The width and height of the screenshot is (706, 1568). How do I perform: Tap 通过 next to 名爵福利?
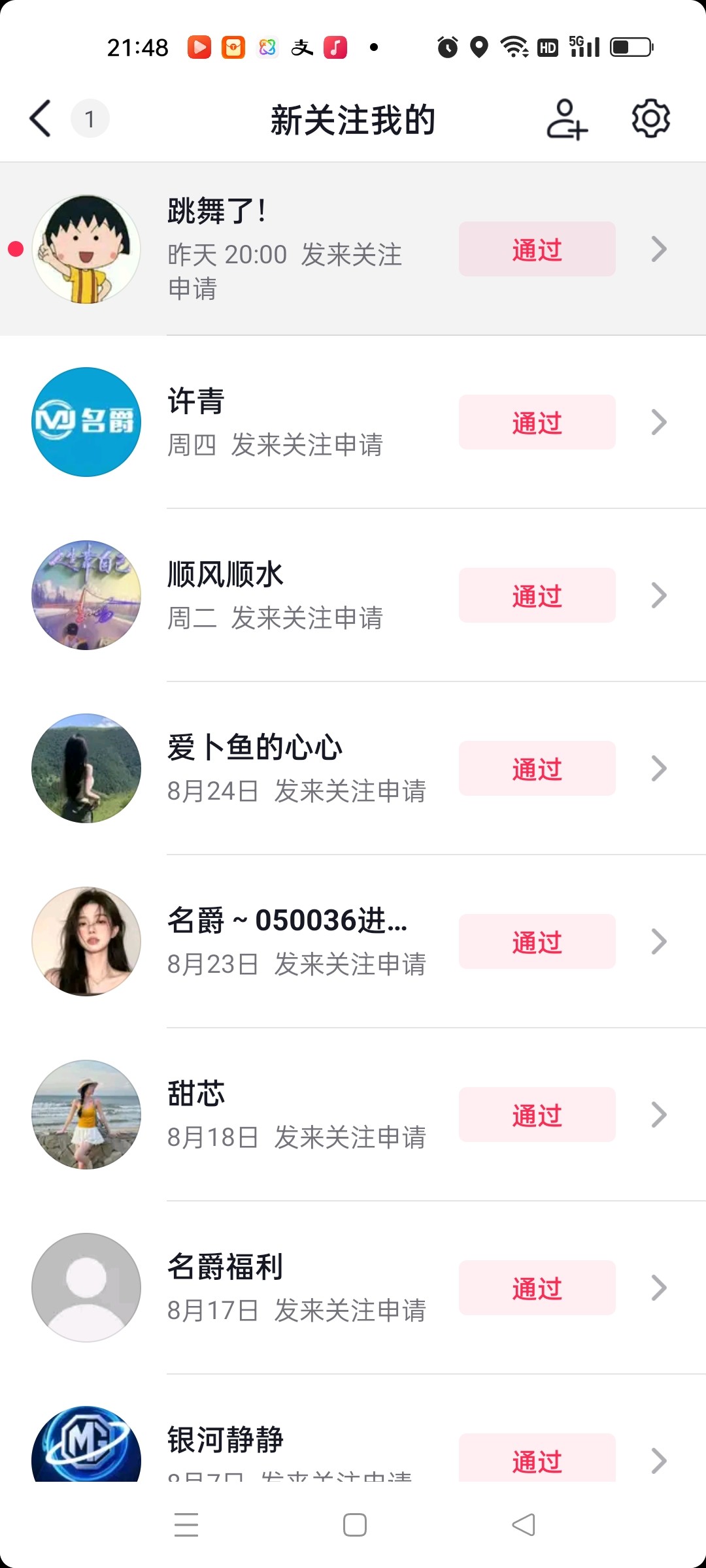(537, 1288)
